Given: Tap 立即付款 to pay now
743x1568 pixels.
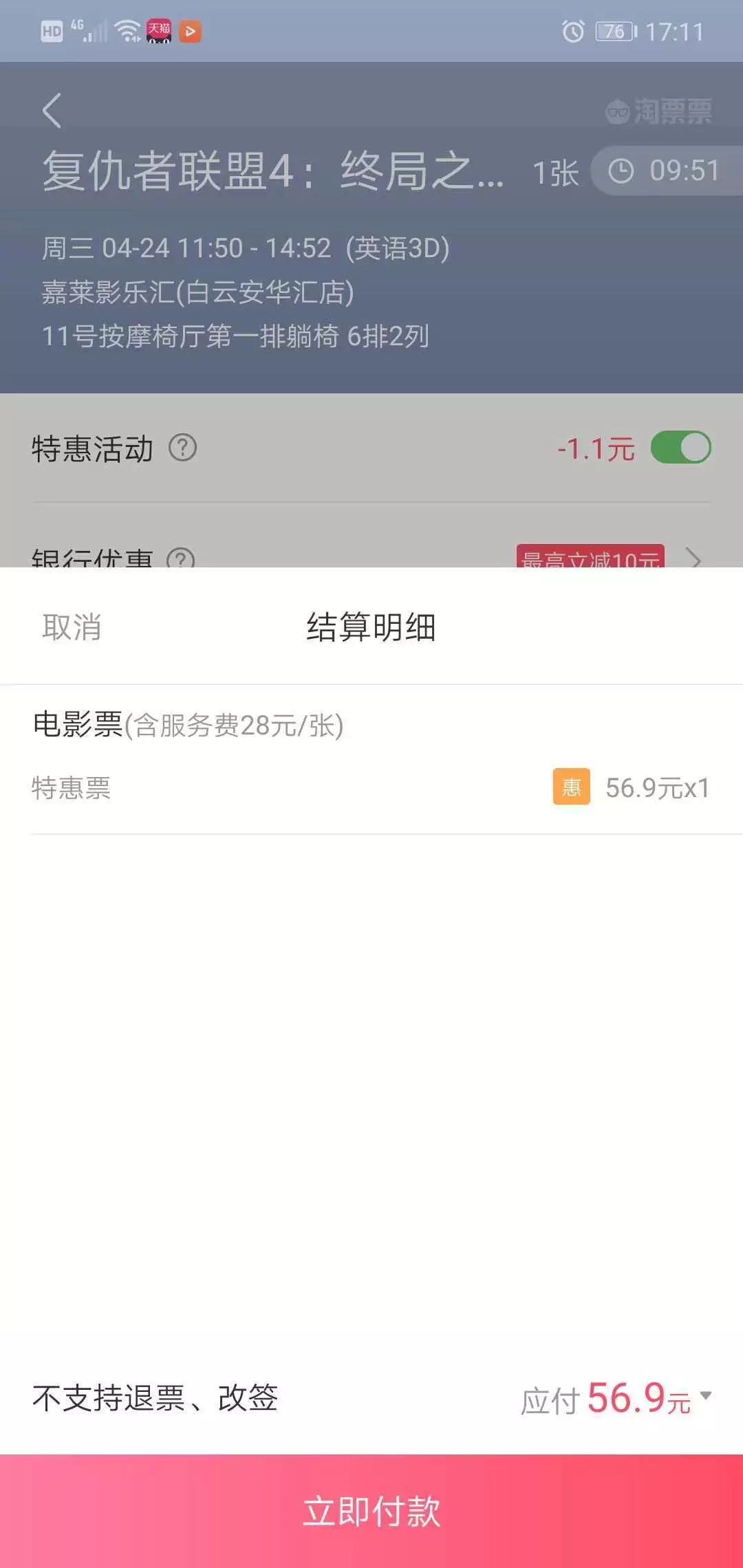Looking at the screenshot, I should point(371,1511).
